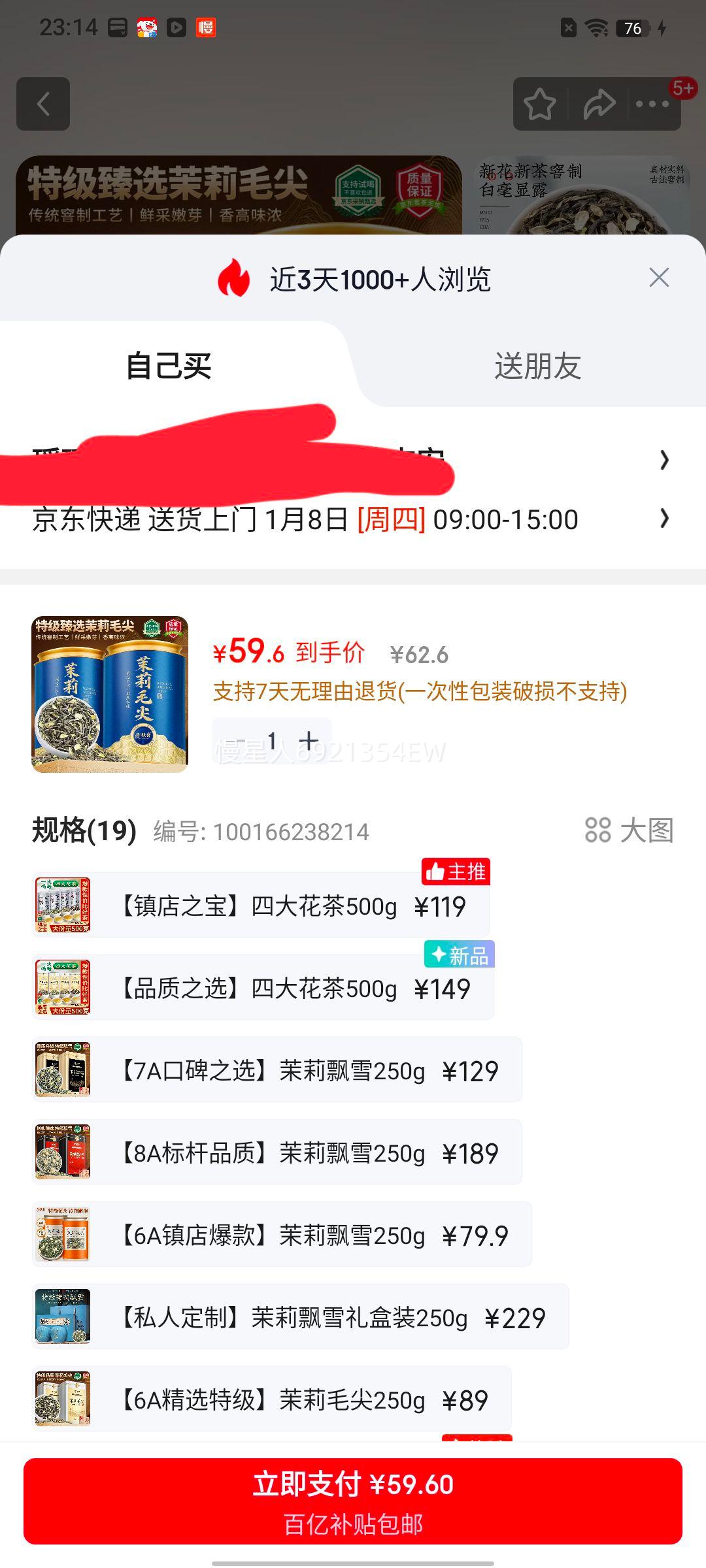
Task: Open the three-dot overflow menu
Action: click(x=652, y=104)
